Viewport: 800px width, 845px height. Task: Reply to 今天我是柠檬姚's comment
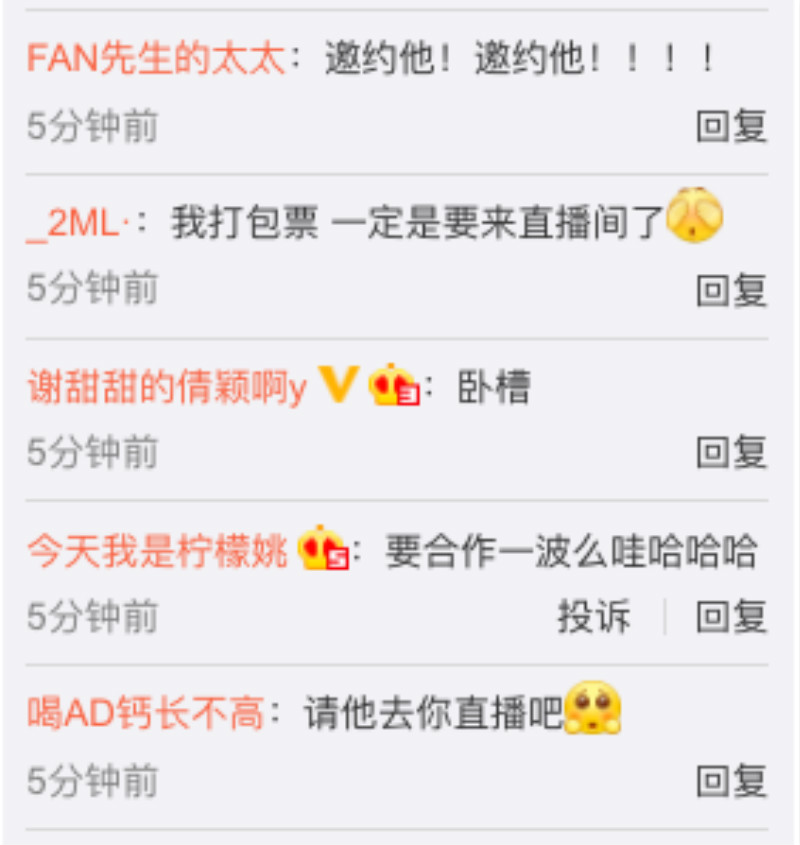pyautogui.click(x=731, y=617)
